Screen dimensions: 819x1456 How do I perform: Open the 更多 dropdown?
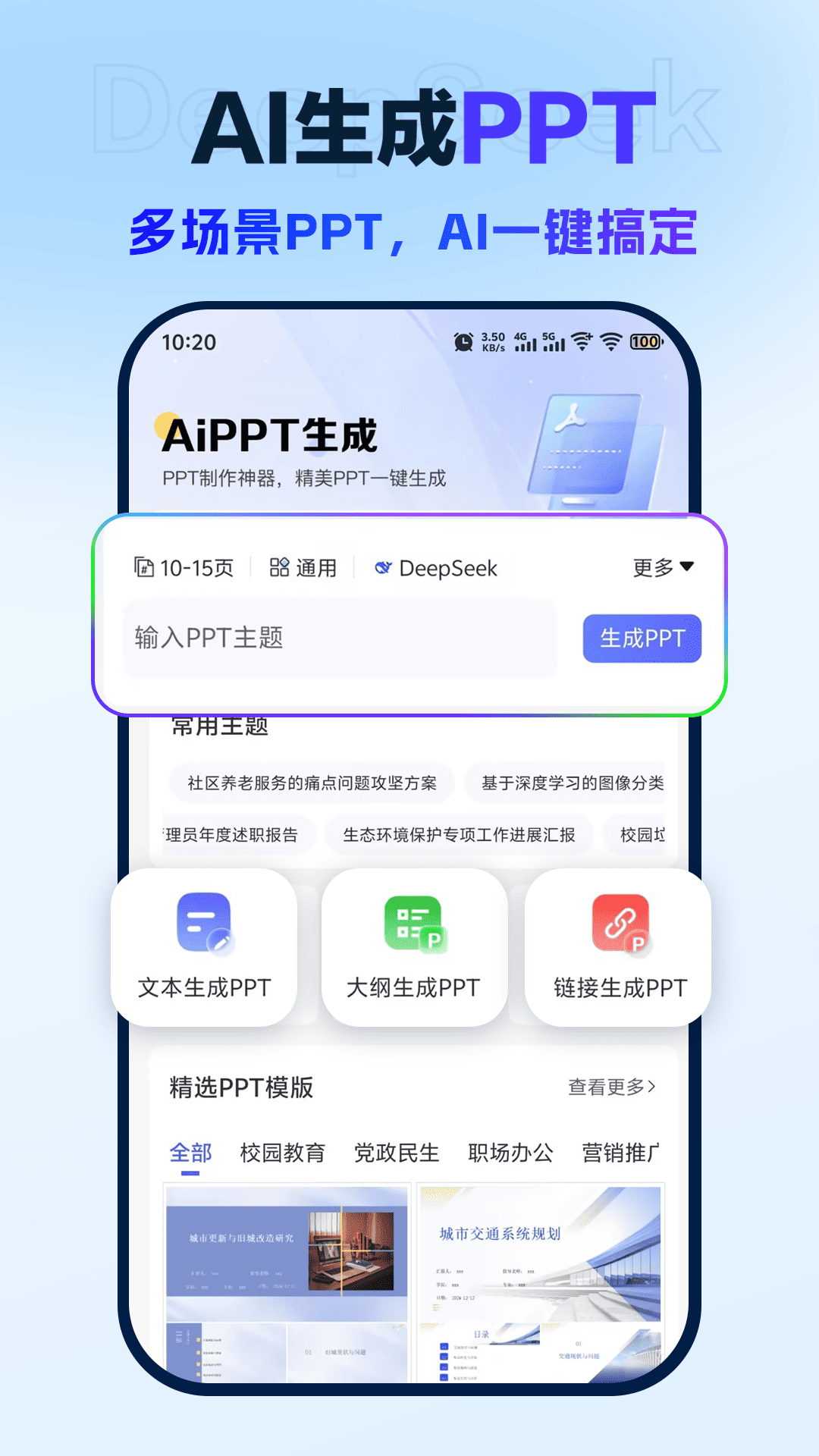point(661,567)
